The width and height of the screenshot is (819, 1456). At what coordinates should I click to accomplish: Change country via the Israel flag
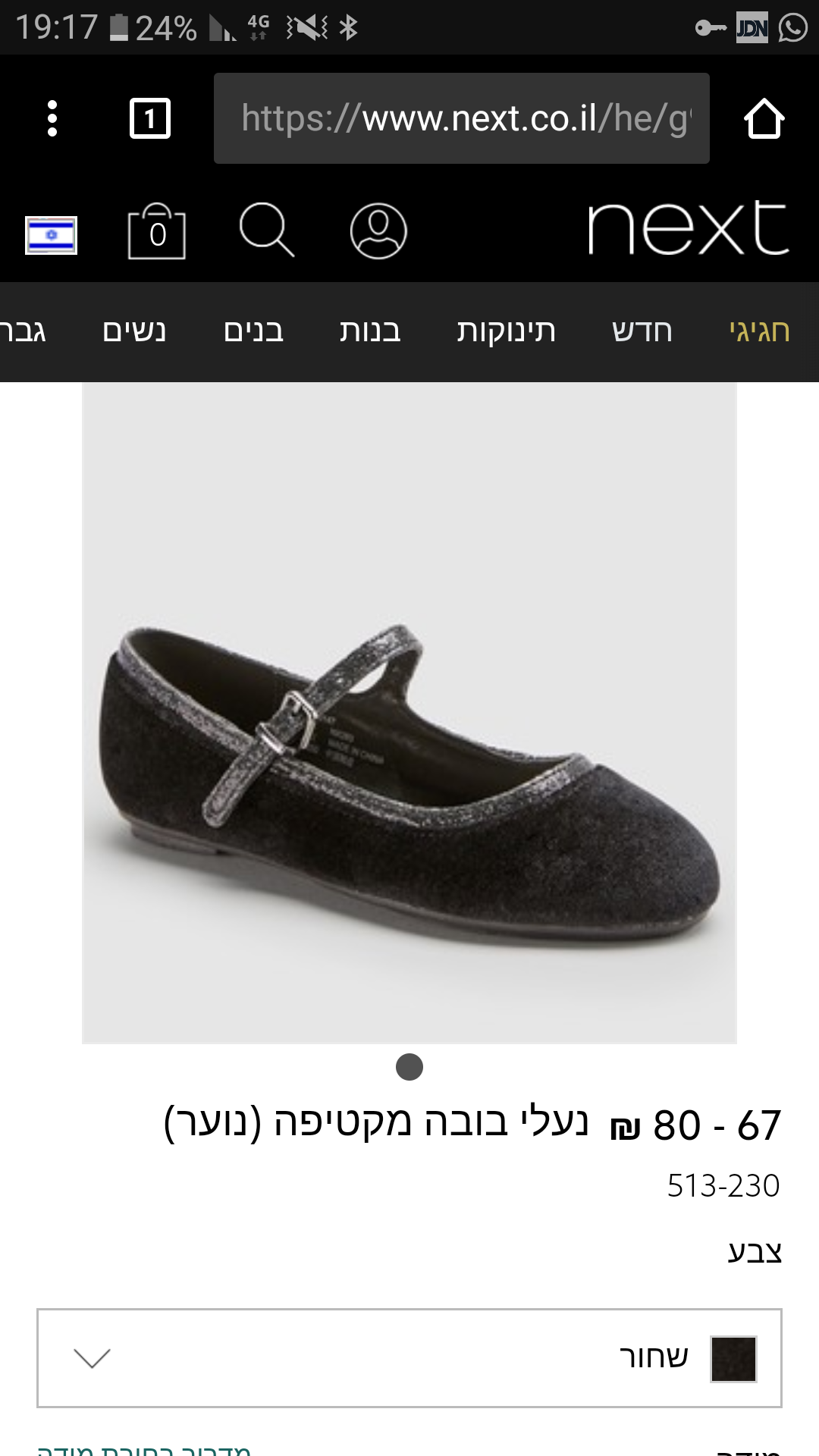pos(51,235)
